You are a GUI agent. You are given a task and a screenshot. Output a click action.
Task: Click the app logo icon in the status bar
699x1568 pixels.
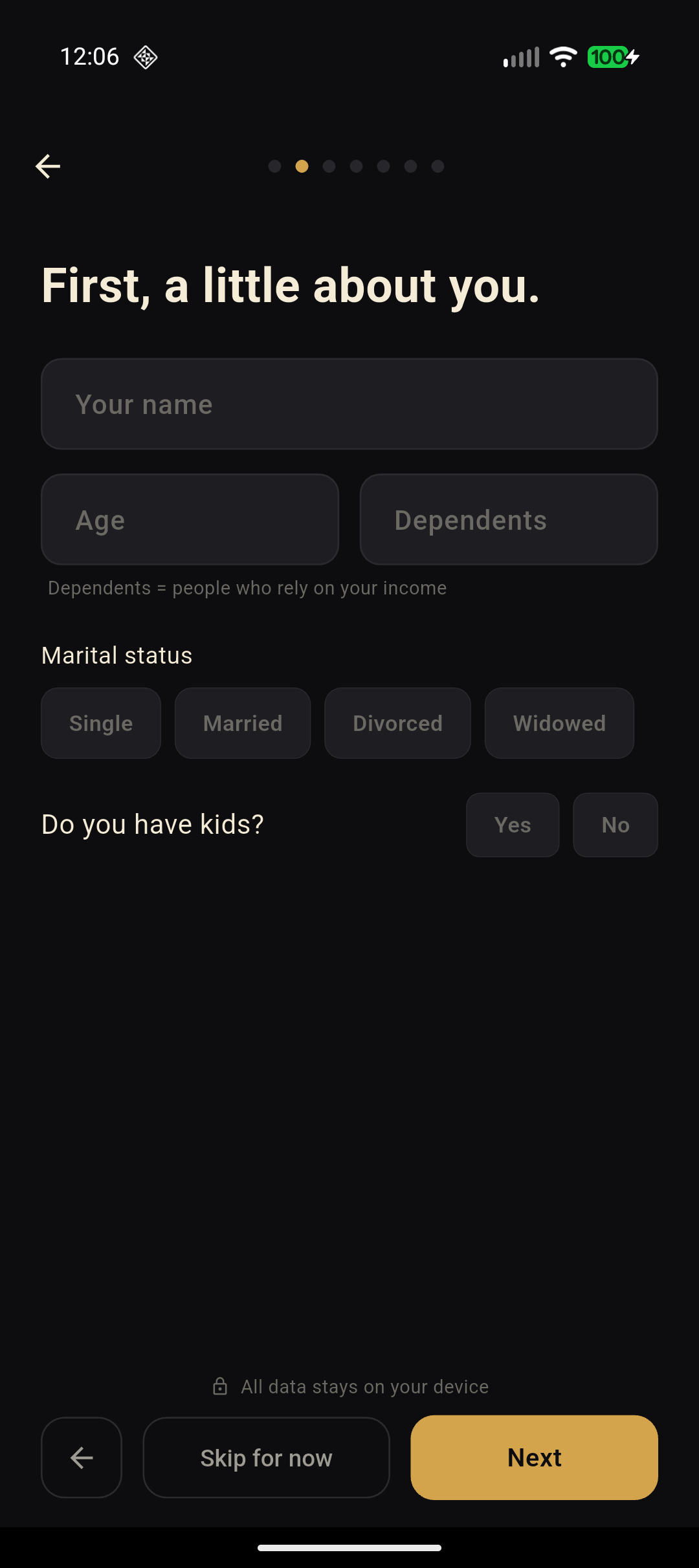click(146, 57)
